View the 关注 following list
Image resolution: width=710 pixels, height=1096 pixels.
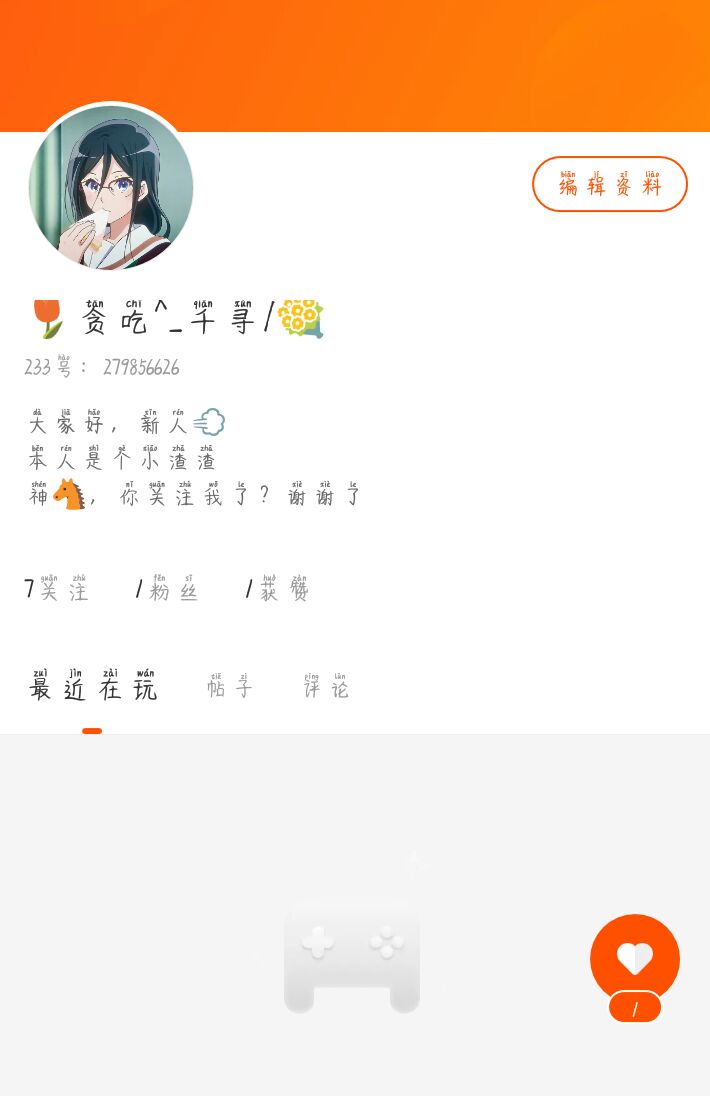coord(58,589)
